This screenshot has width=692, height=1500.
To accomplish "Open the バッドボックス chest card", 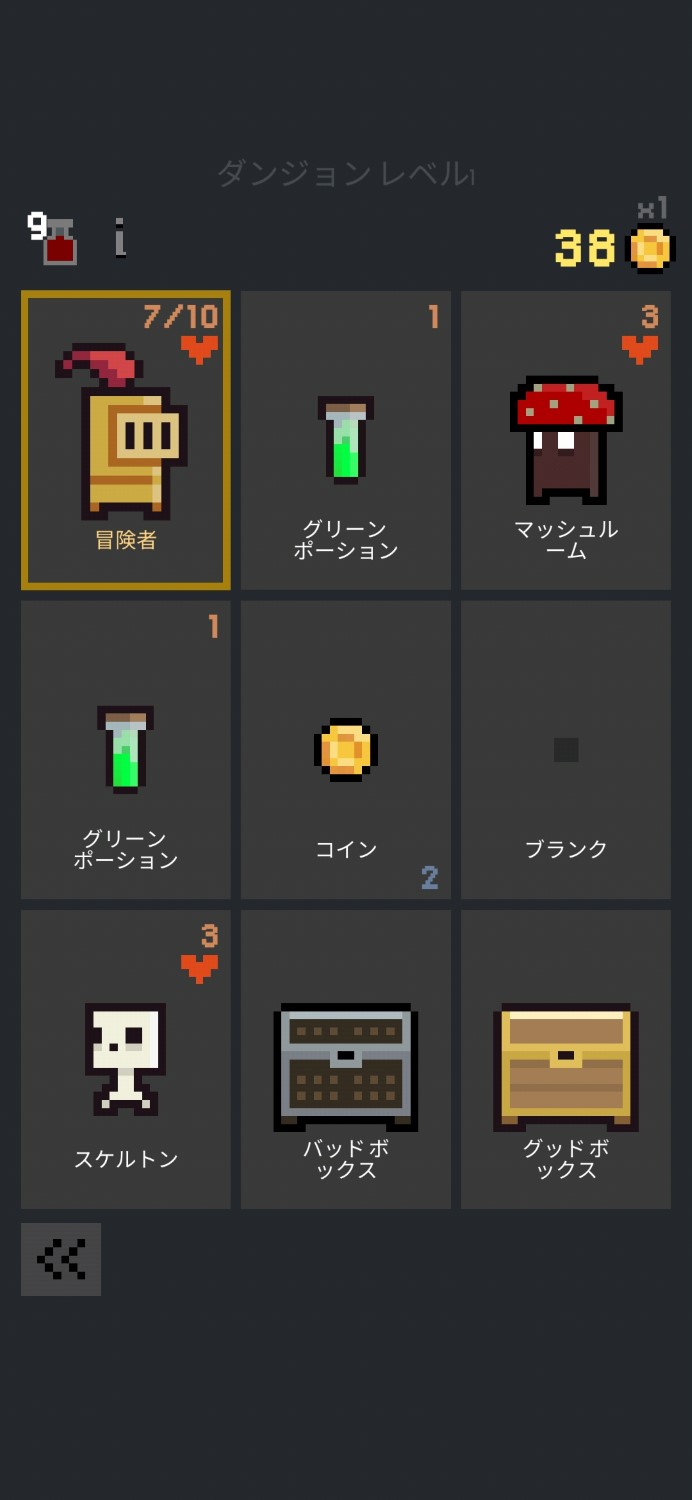I will 346,1059.
